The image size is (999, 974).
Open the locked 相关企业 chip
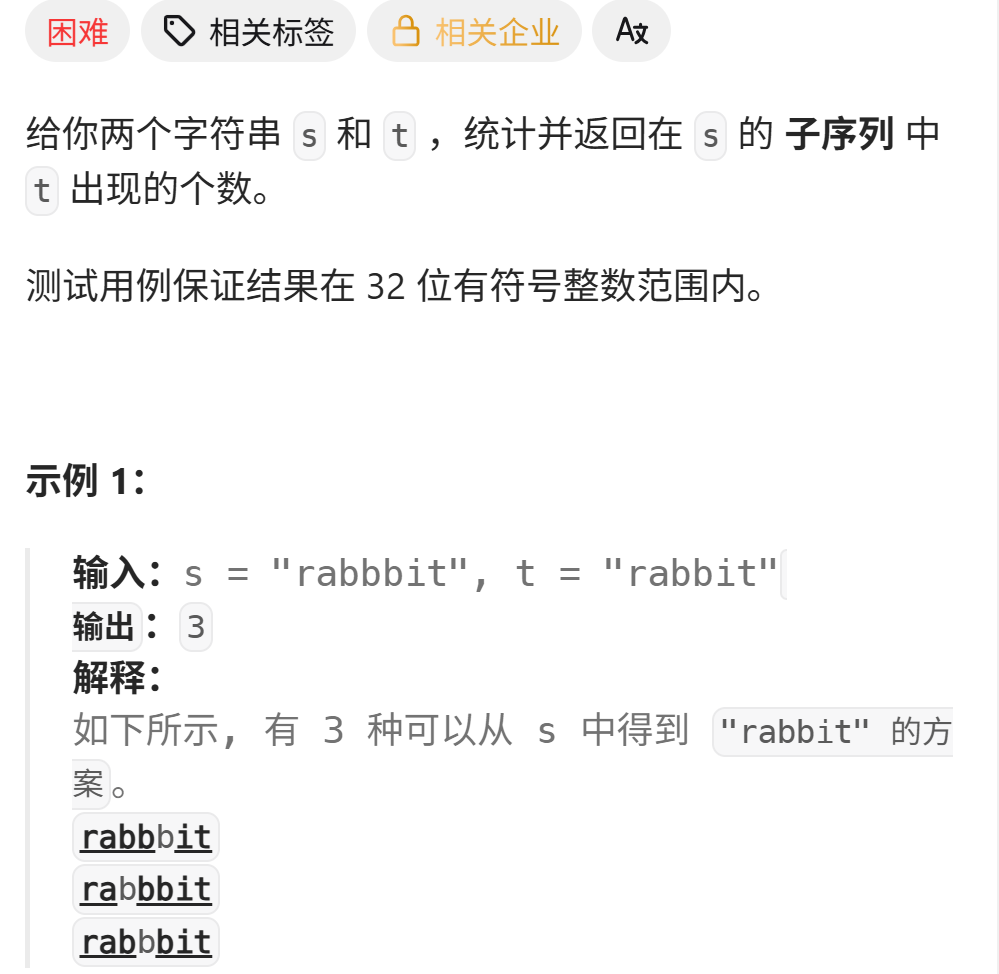tap(474, 32)
